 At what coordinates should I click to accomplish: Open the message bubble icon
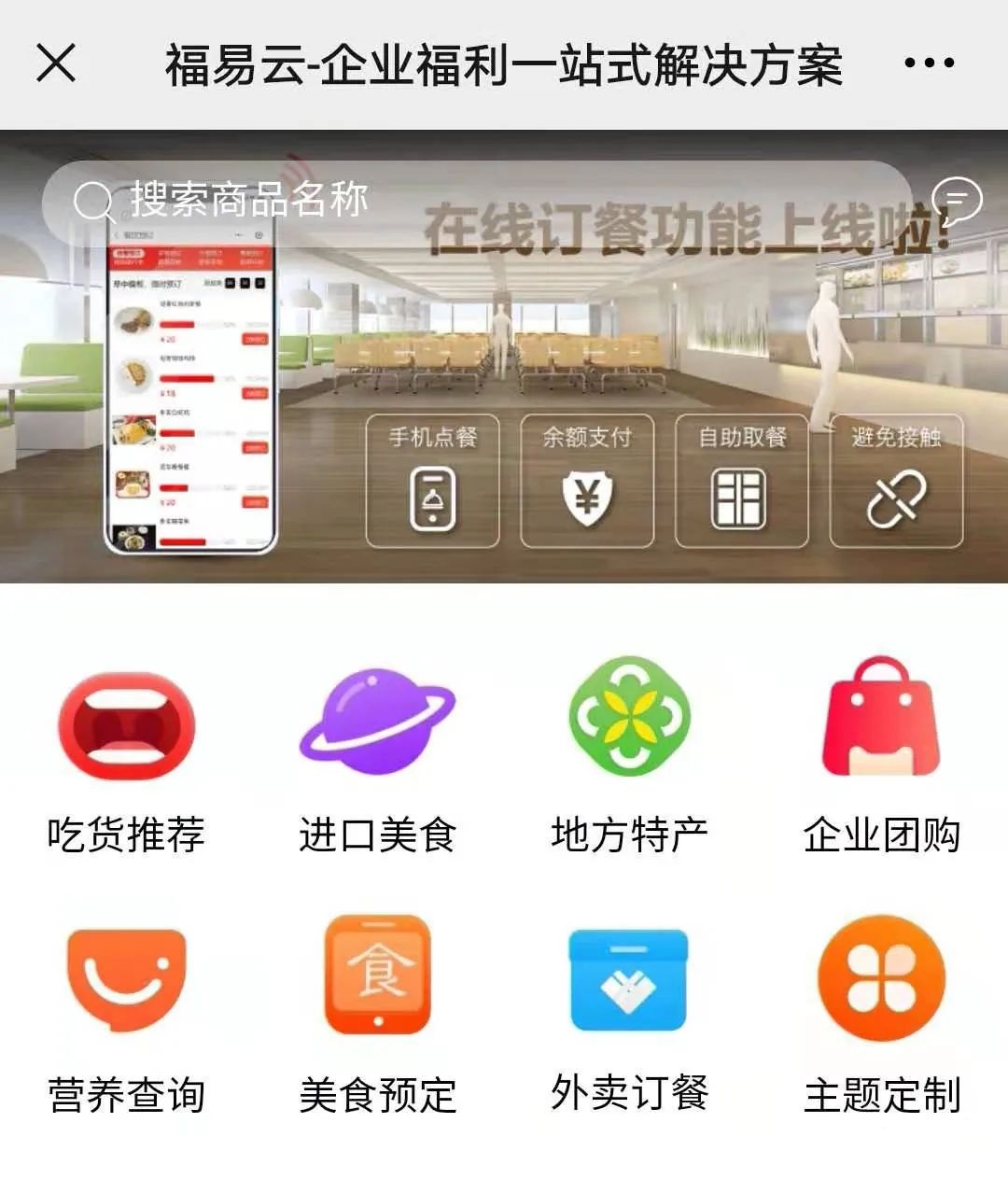957,201
